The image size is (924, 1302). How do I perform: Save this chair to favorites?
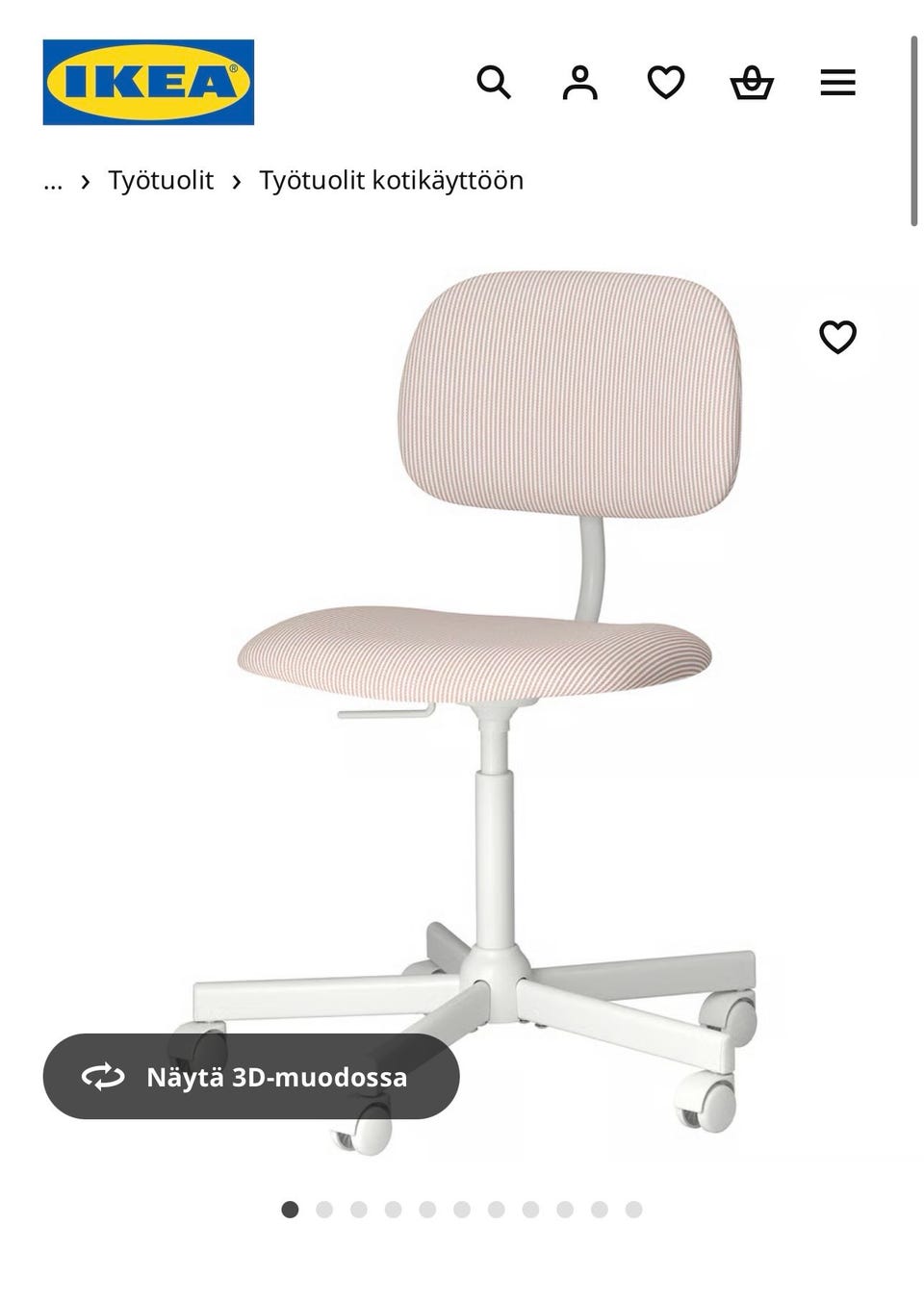pyautogui.click(x=837, y=337)
